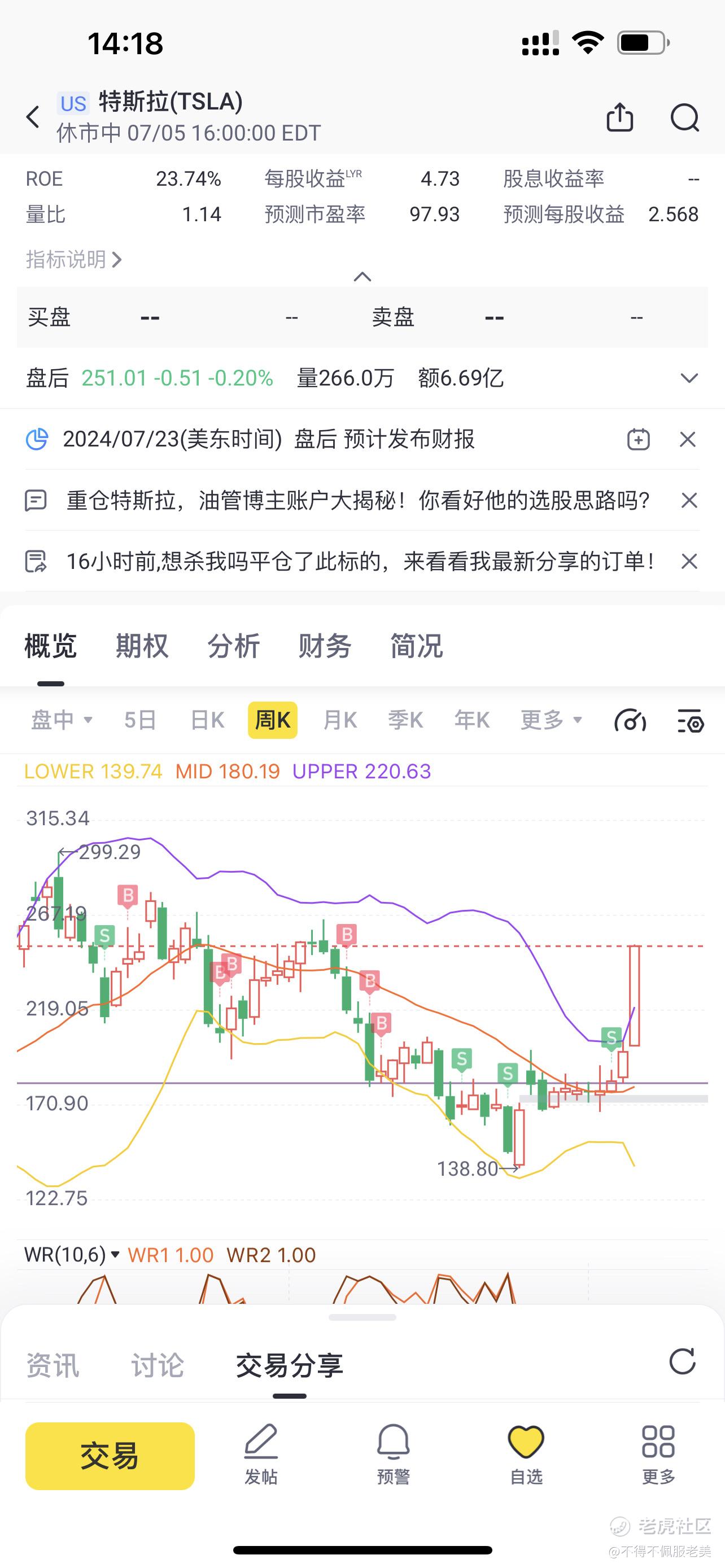This screenshot has width=725, height=1568.
Task: Open 指标说明 indicator explanation link
Action: pyautogui.click(x=75, y=259)
